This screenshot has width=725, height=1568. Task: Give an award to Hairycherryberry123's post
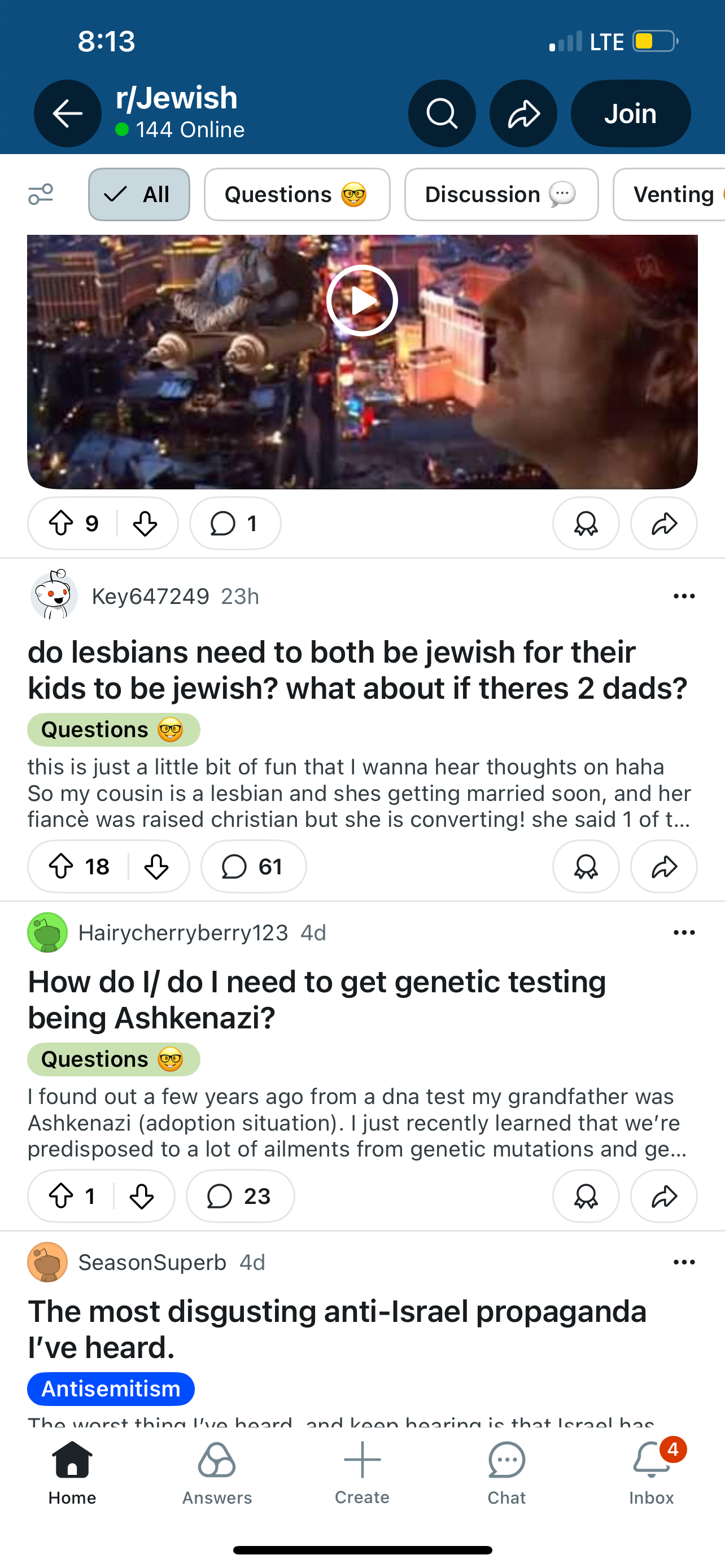(586, 1196)
